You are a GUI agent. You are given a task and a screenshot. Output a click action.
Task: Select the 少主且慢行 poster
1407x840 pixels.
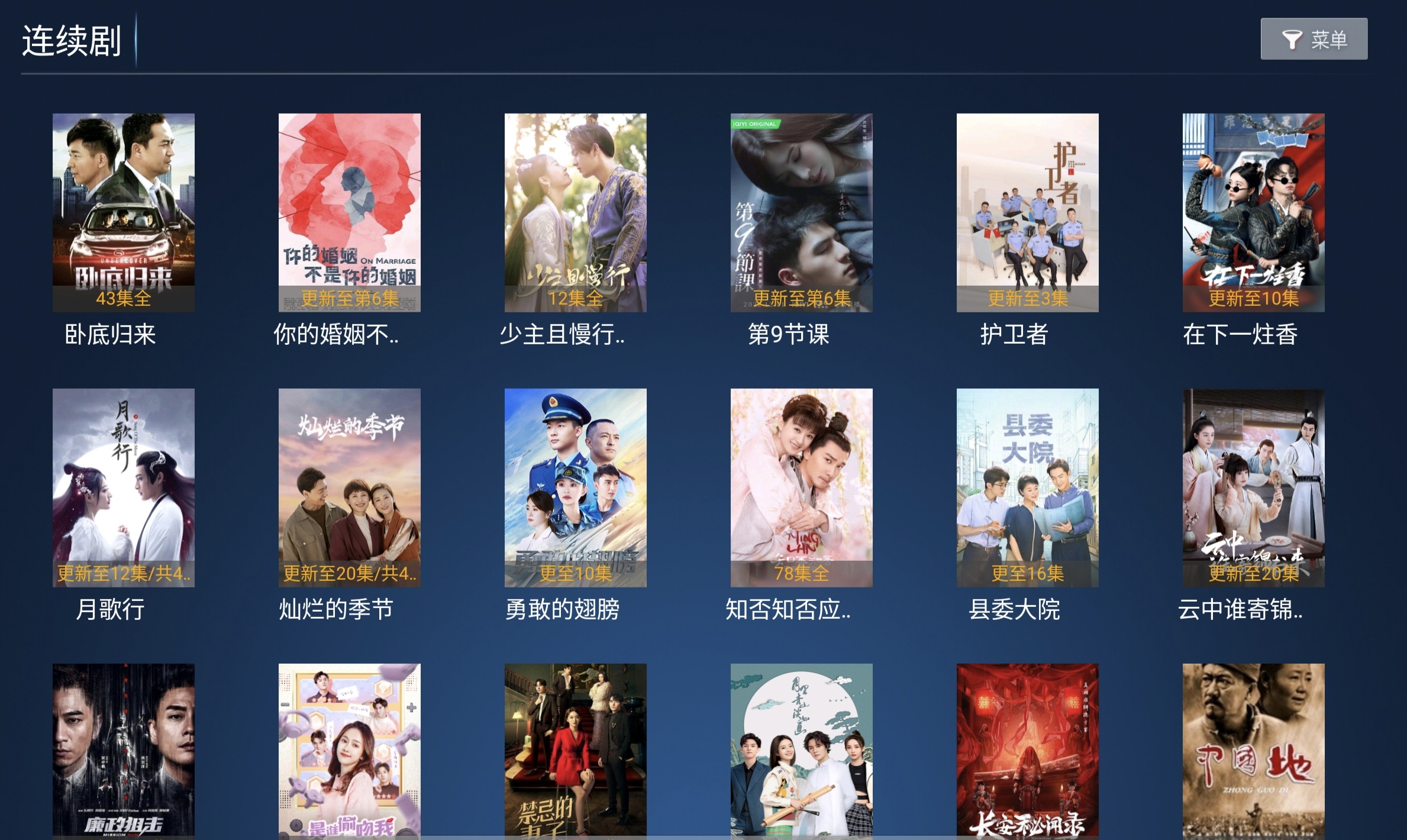(x=575, y=212)
